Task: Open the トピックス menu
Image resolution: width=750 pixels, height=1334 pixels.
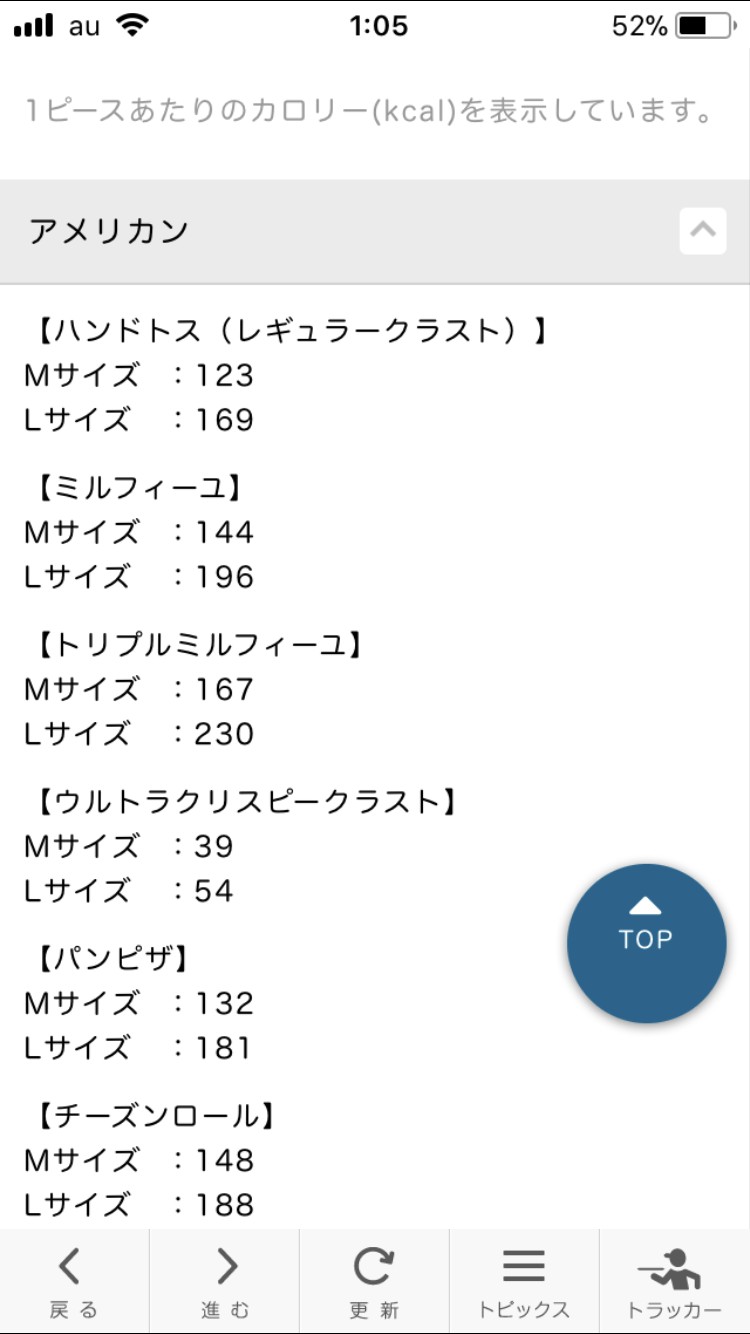Action: (524, 1282)
